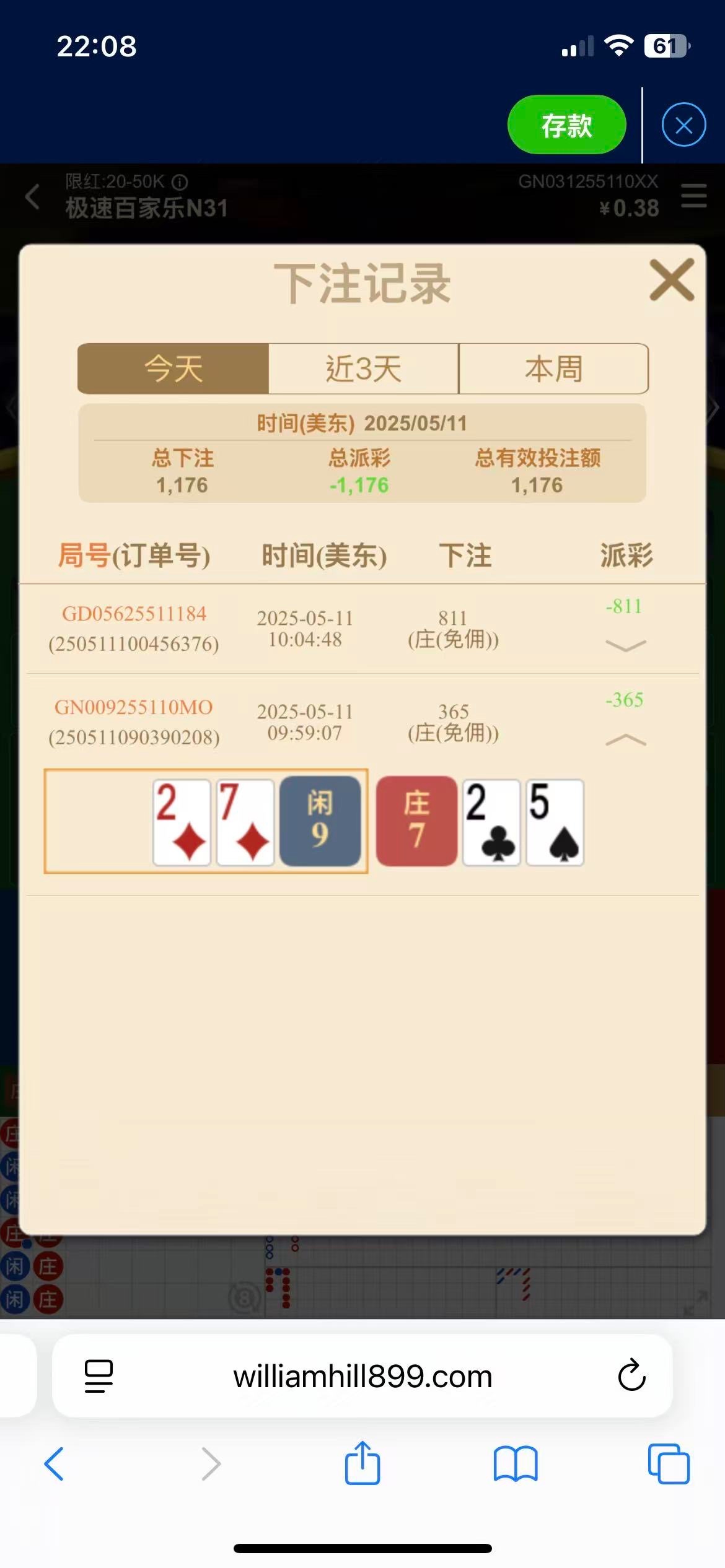
Task: Open Safari bookmarks
Action: [515, 1463]
